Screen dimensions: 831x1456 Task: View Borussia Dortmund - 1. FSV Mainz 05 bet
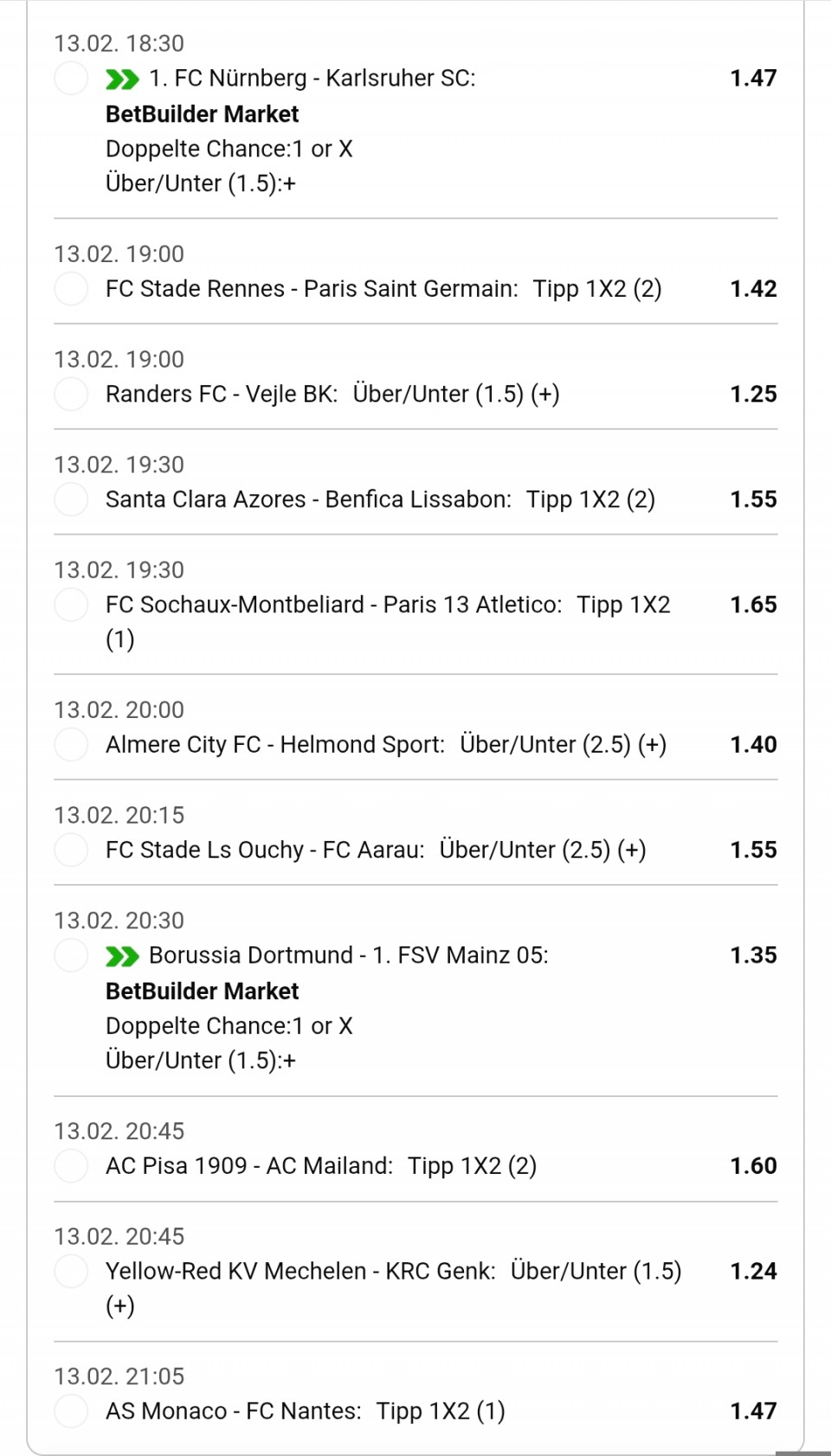point(348,956)
